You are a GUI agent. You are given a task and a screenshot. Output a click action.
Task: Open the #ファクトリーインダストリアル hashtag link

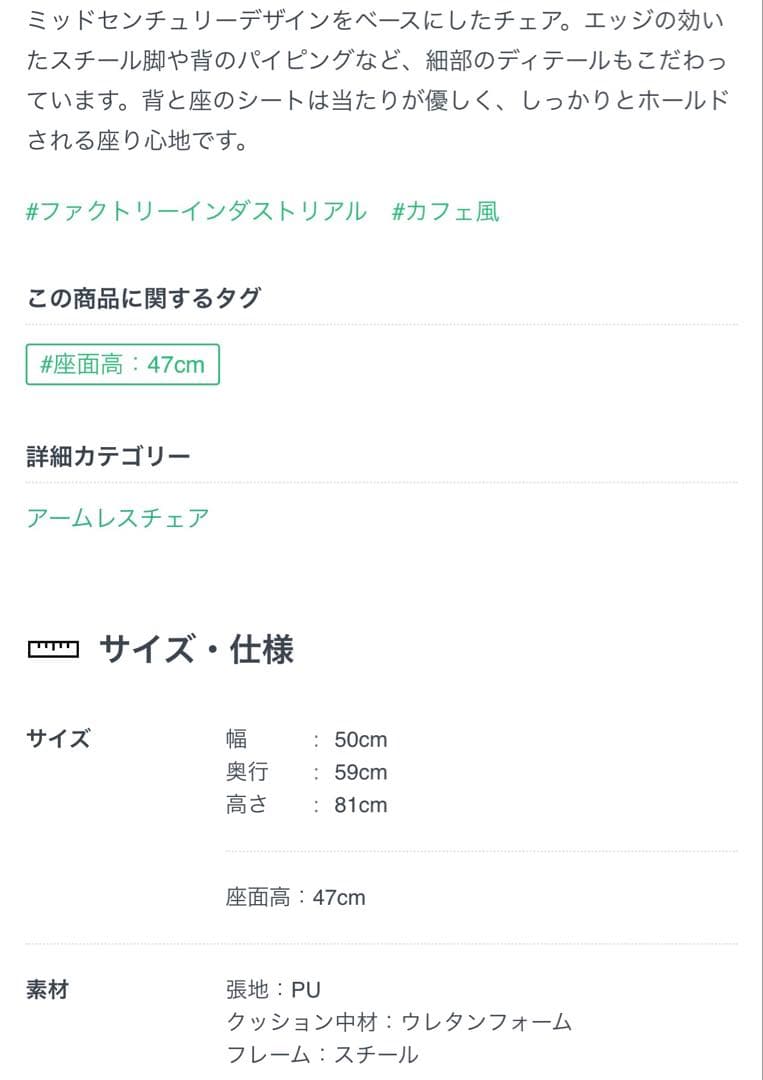pyautogui.click(x=195, y=212)
